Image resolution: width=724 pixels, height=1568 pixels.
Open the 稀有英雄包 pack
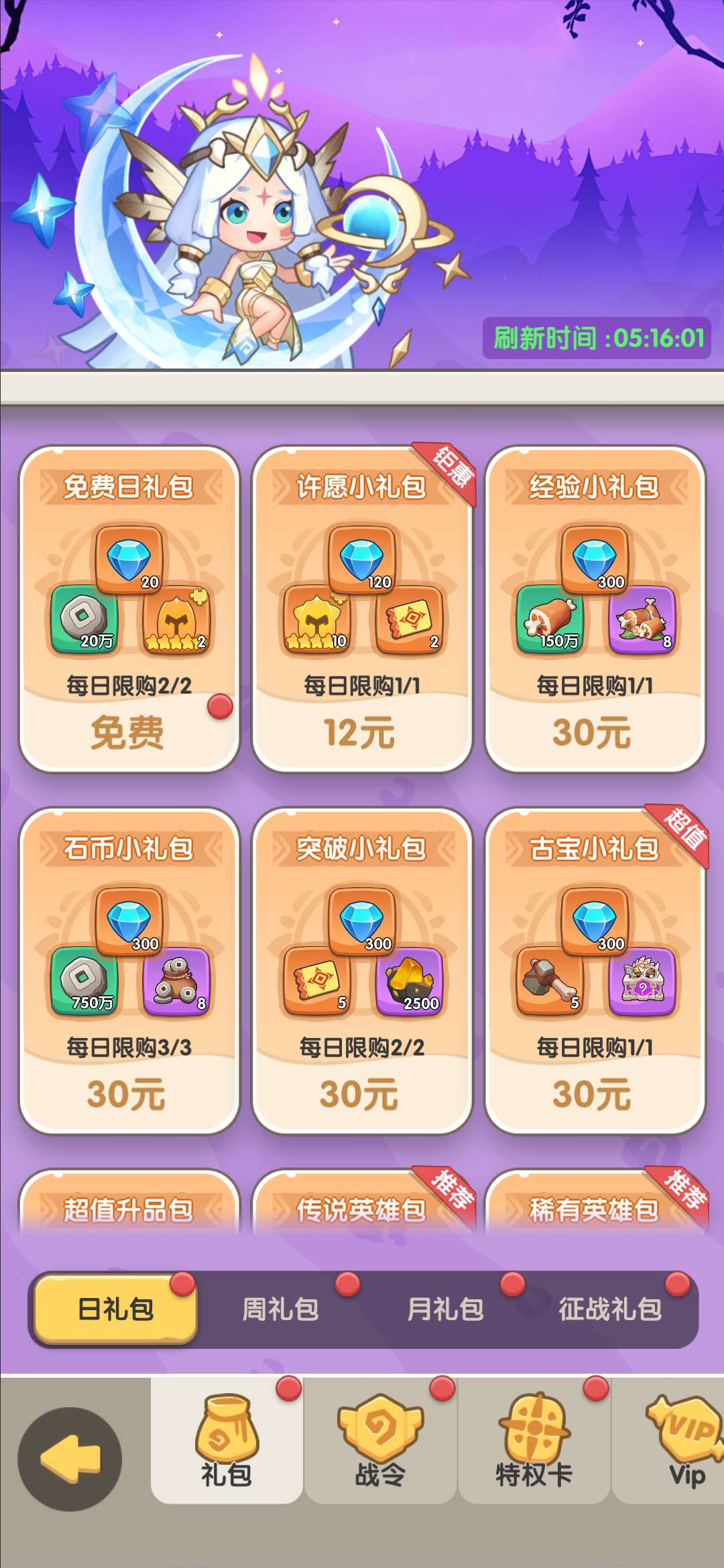pyautogui.click(x=594, y=1208)
